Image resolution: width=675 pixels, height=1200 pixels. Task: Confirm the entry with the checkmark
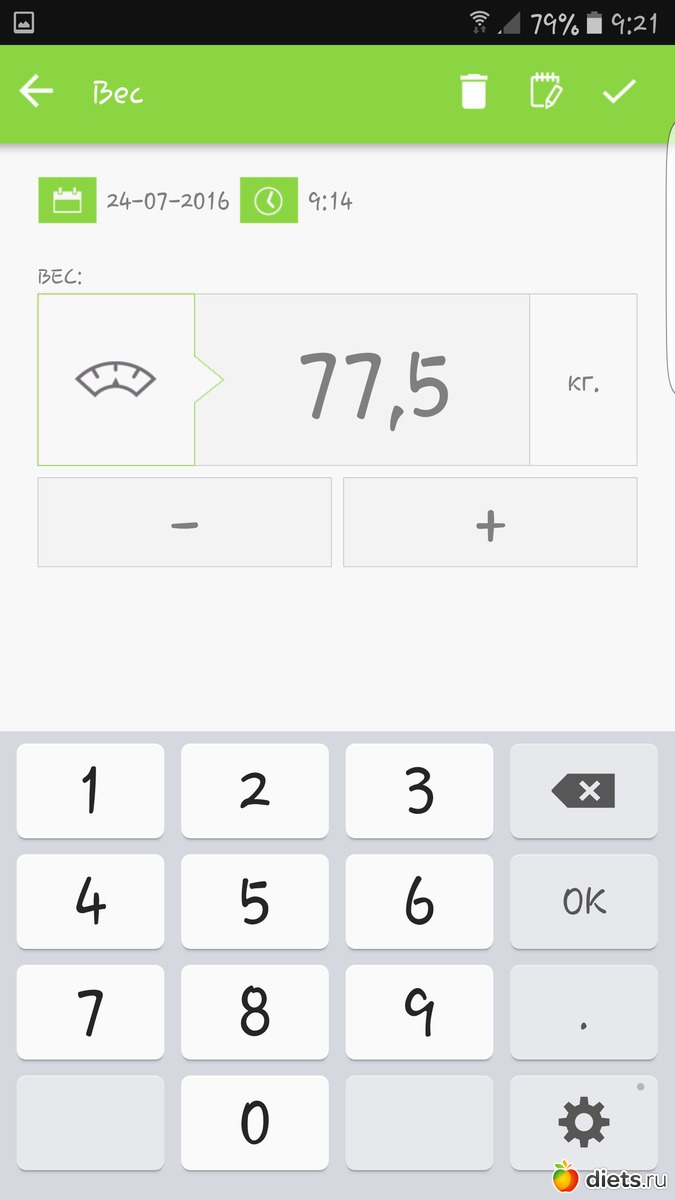click(619, 92)
